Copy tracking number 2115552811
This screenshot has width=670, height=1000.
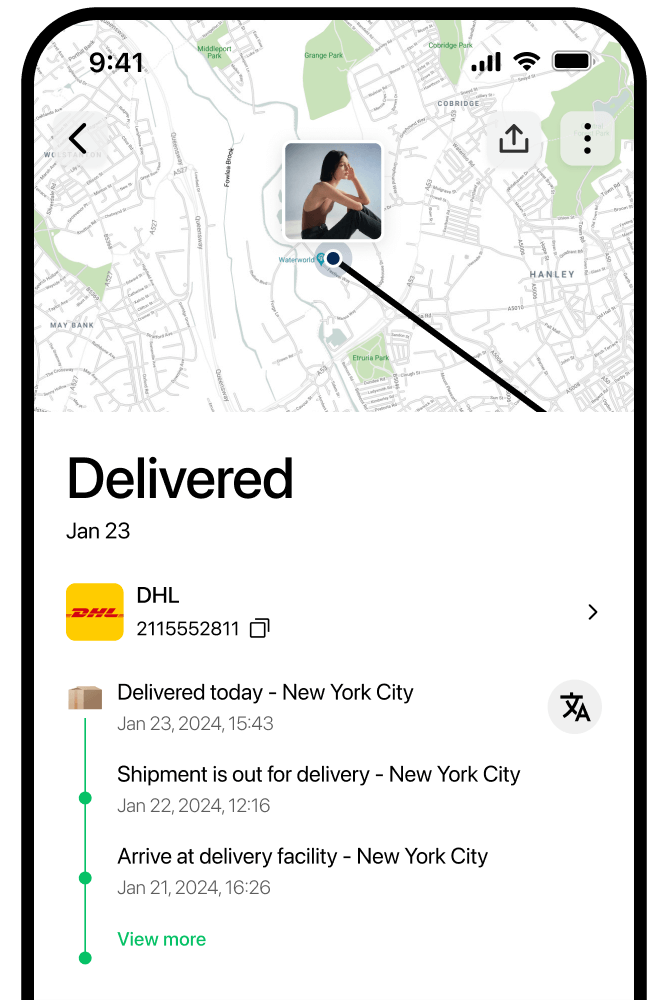pyautogui.click(x=260, y=629)
